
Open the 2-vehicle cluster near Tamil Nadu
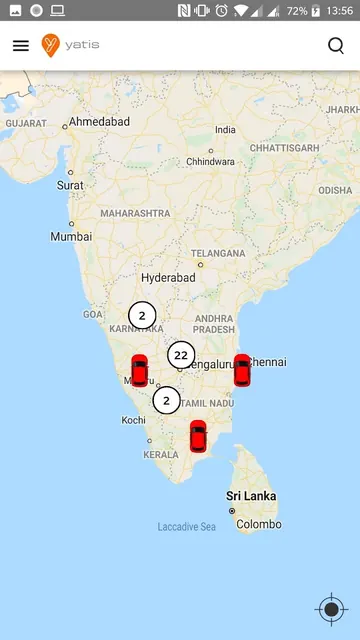point(167,400)
